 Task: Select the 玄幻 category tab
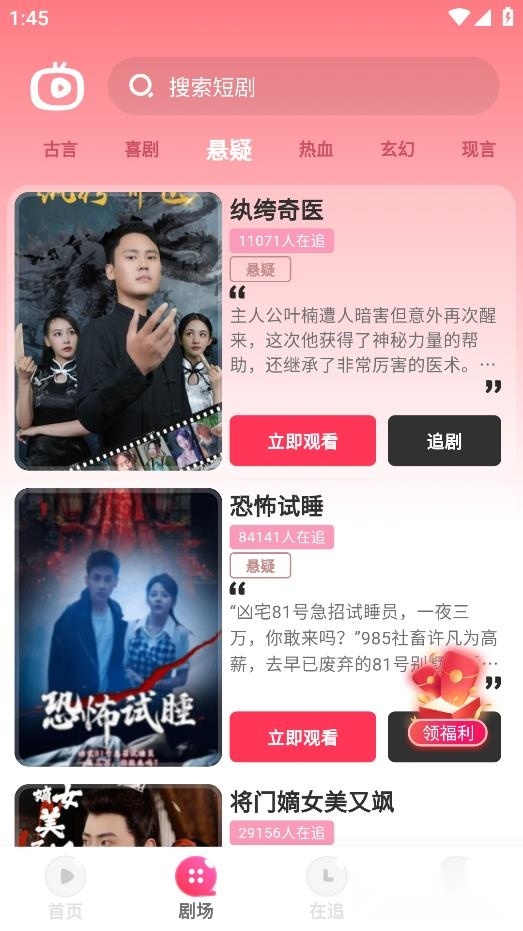(x=397, y=149)
